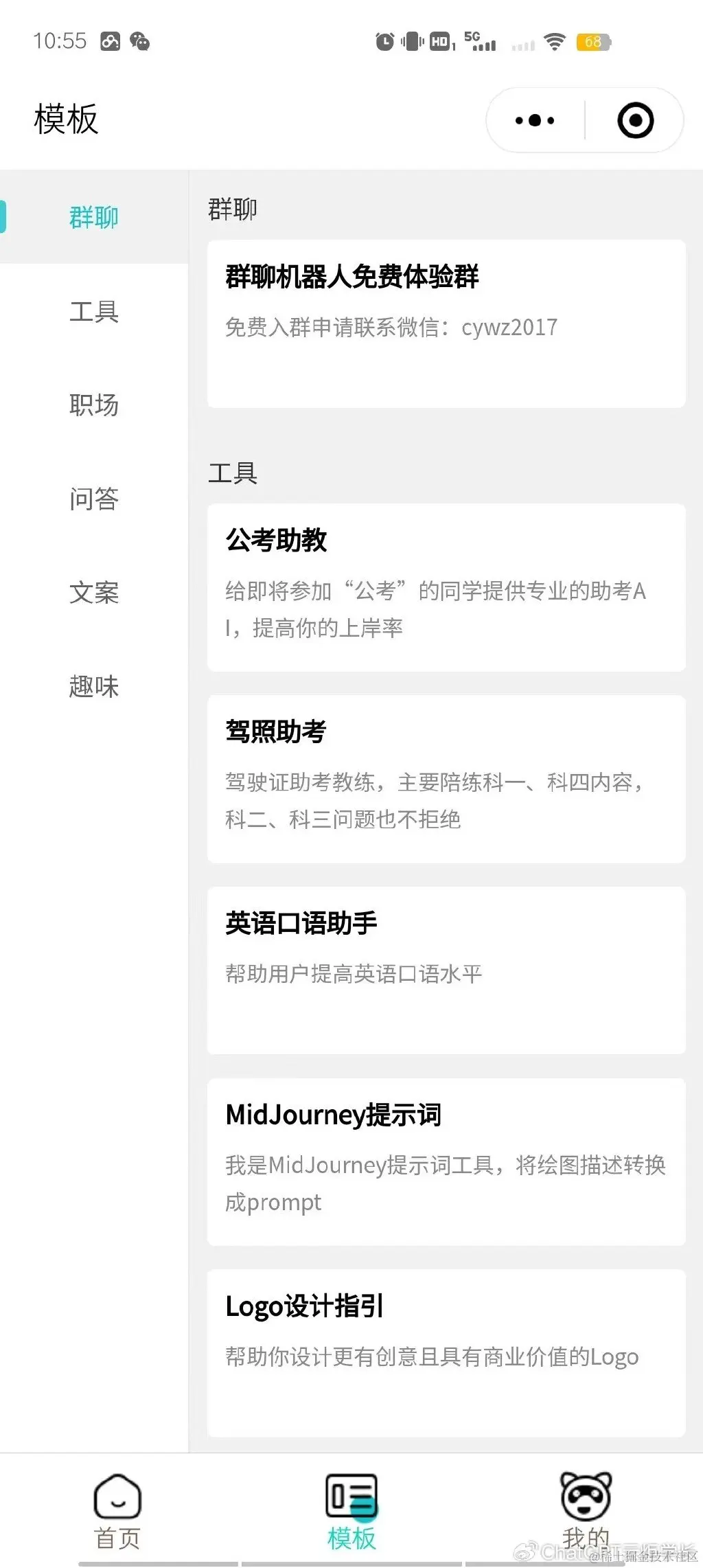Open the mini program more-options menu
Image resolution: width=703 pixels, height=1568 pixels.
pos(535,121)
